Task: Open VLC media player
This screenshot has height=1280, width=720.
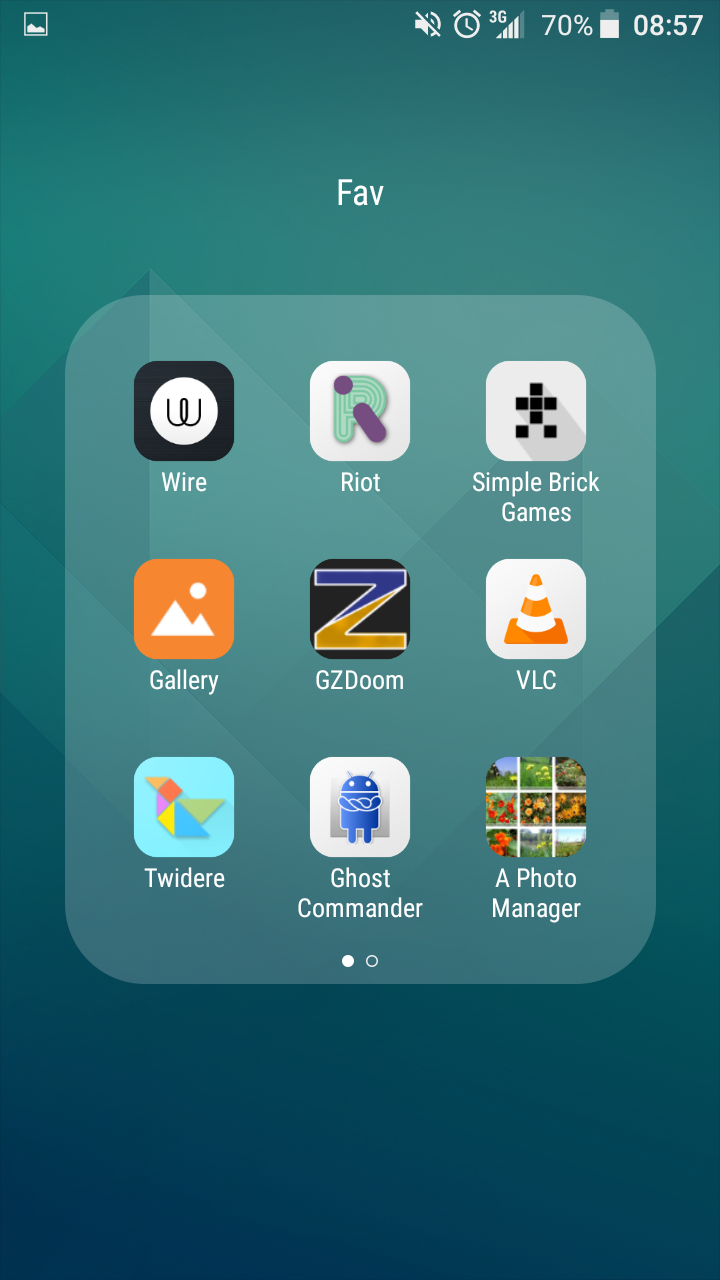Action: (536, 609)
